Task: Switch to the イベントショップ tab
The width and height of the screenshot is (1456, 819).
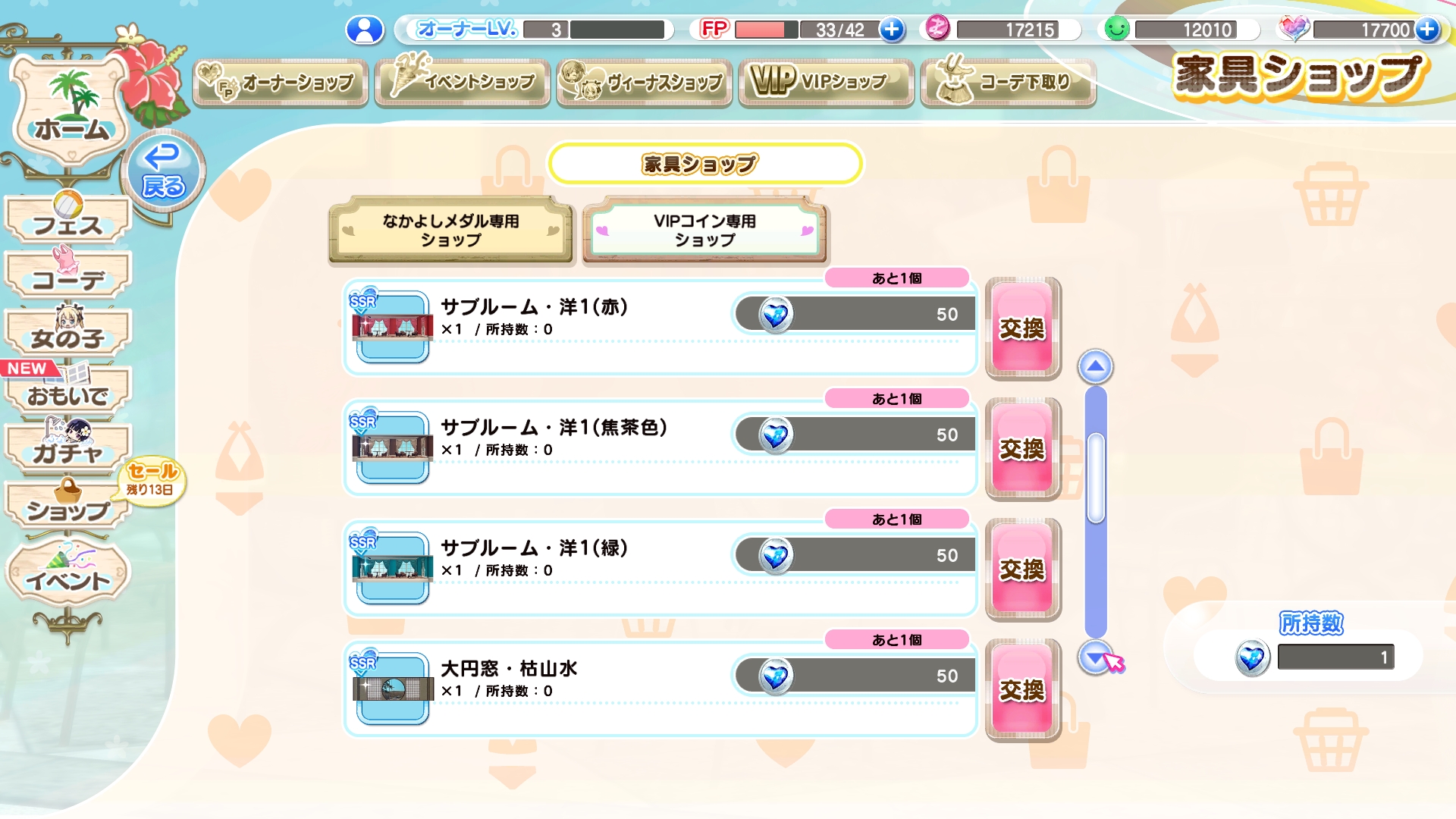Action: coord(463,82)
